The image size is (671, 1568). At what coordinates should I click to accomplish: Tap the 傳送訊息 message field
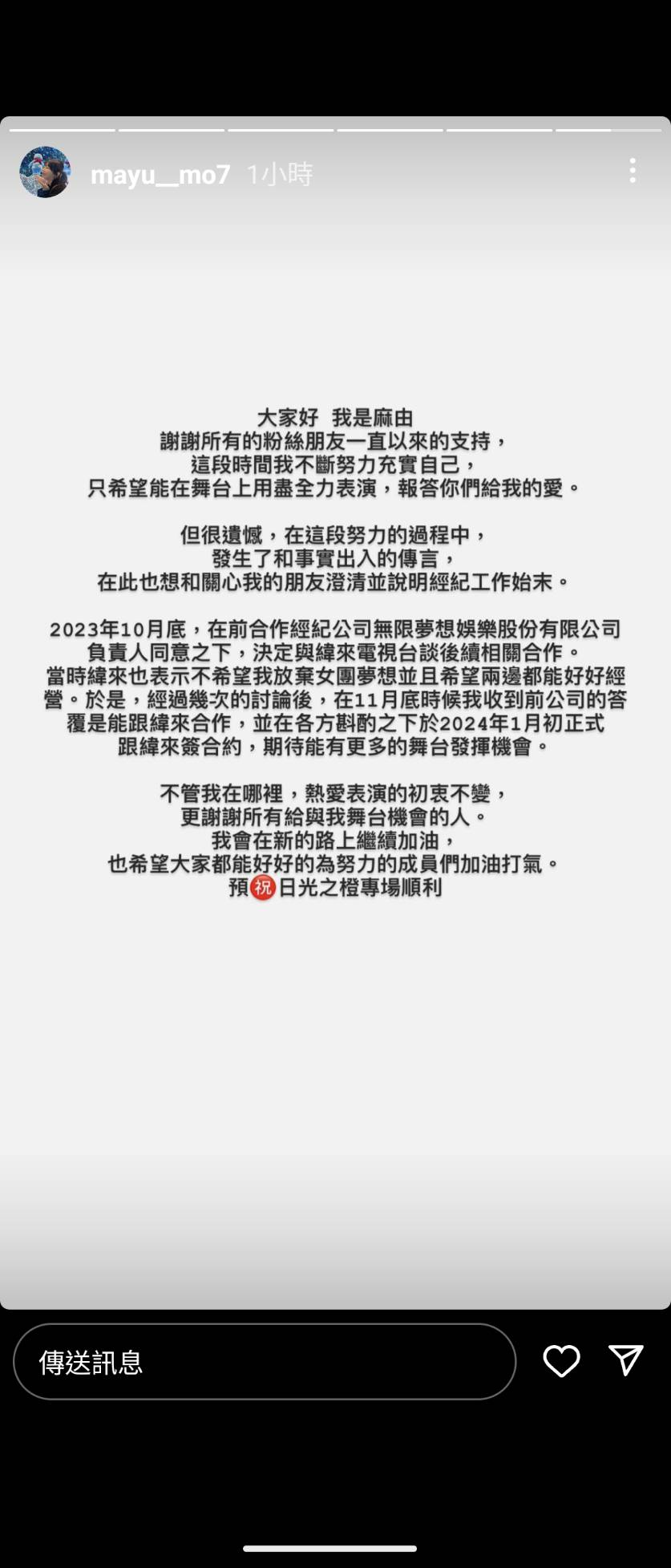[x=265, y=1361]
